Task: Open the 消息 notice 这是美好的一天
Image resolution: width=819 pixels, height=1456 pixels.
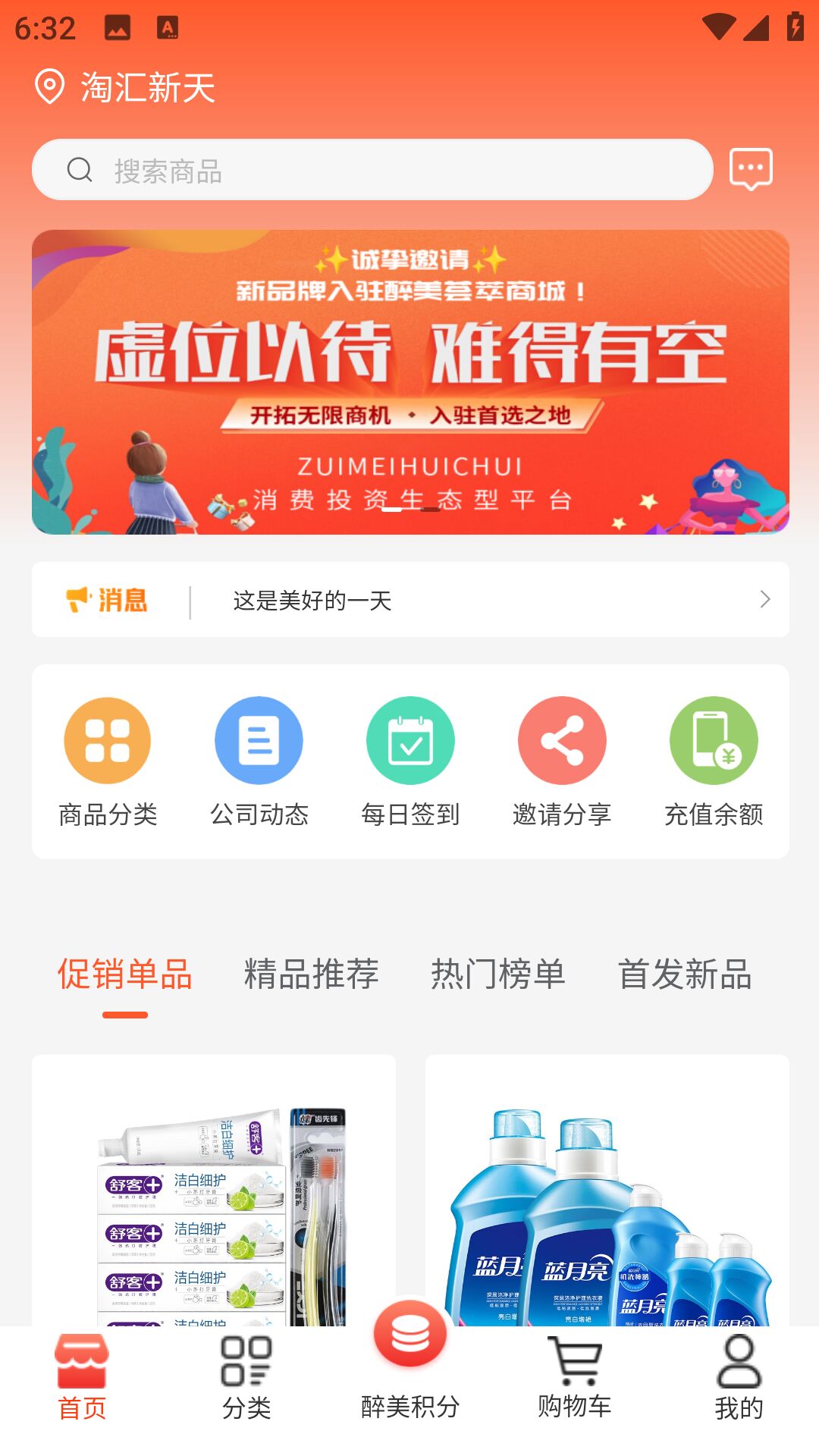Action: pos(409,600)
